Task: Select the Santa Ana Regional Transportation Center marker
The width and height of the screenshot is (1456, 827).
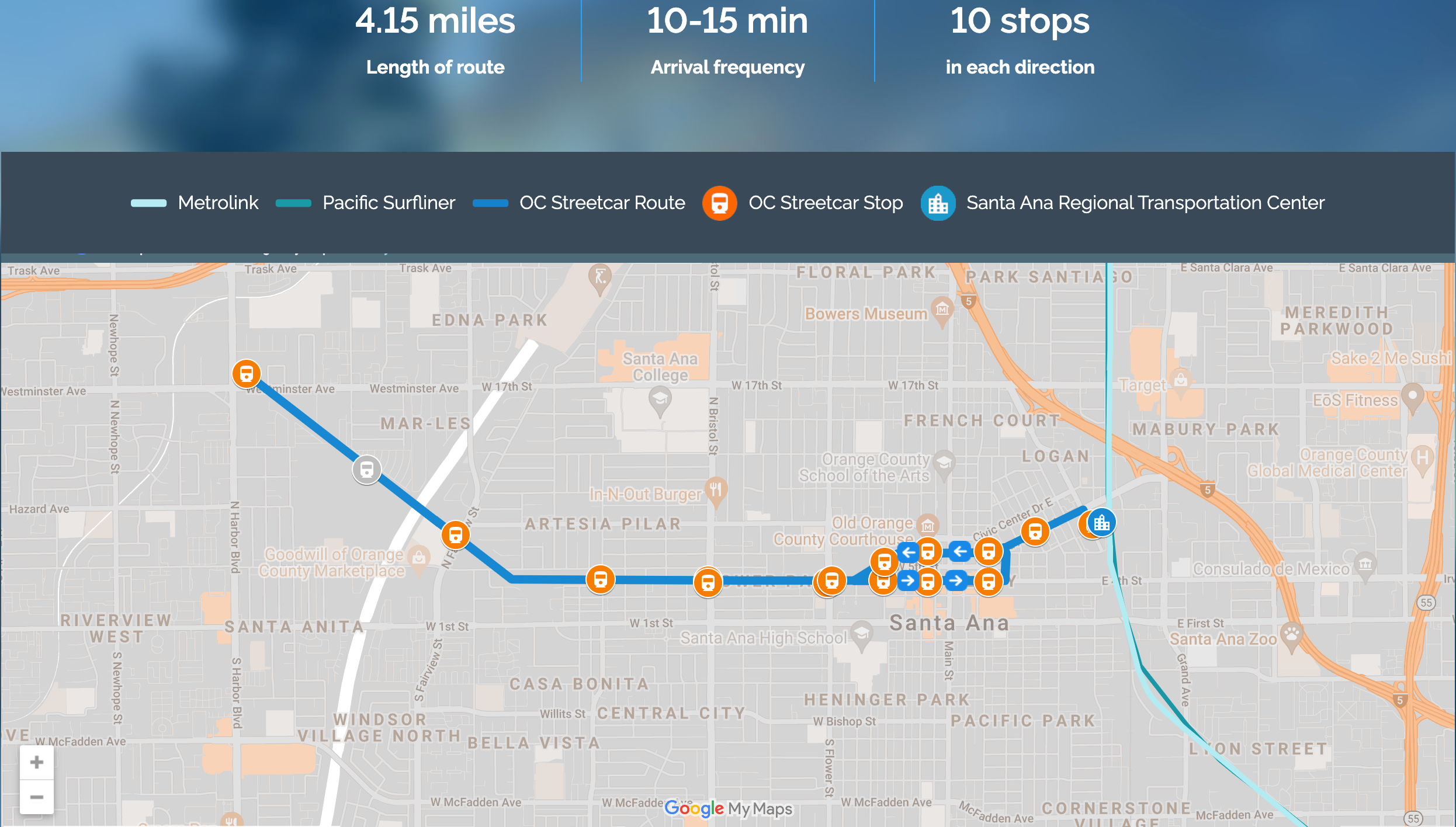Action: coord(1101,522)
